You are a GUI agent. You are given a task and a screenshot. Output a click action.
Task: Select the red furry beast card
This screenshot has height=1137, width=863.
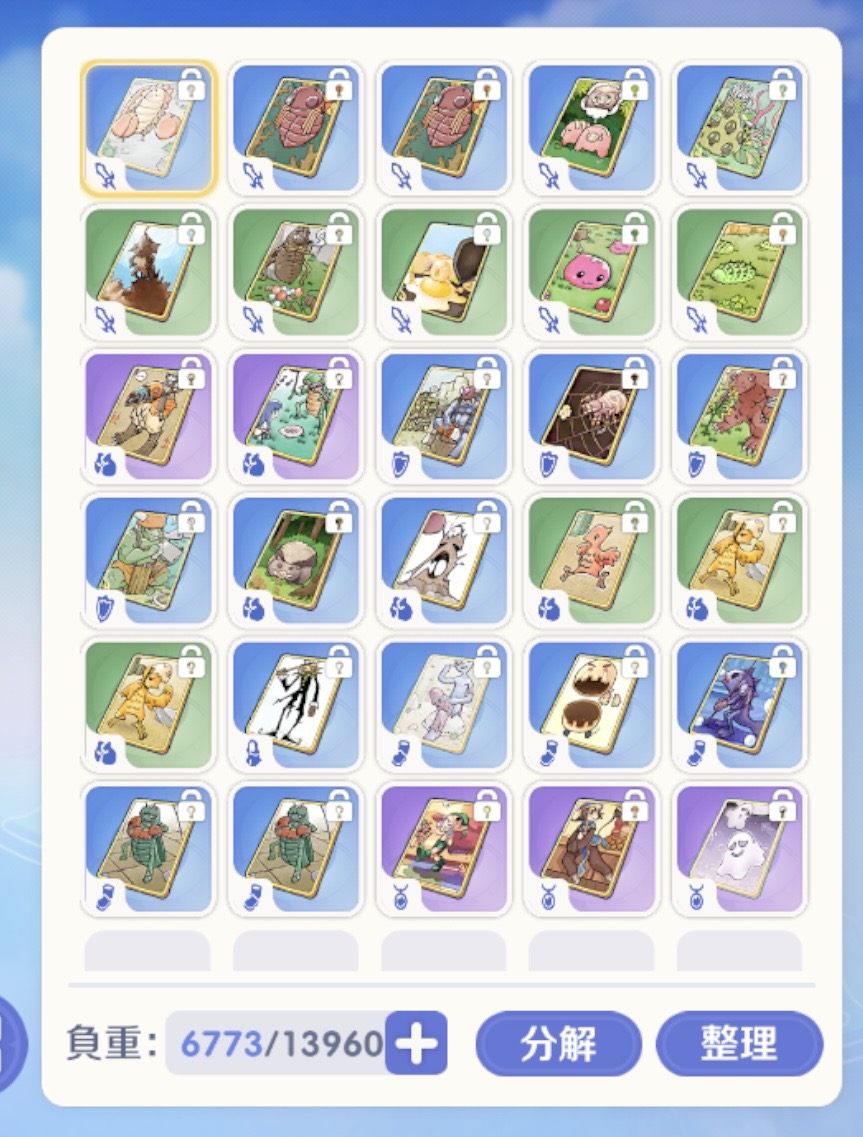(739, 417)
